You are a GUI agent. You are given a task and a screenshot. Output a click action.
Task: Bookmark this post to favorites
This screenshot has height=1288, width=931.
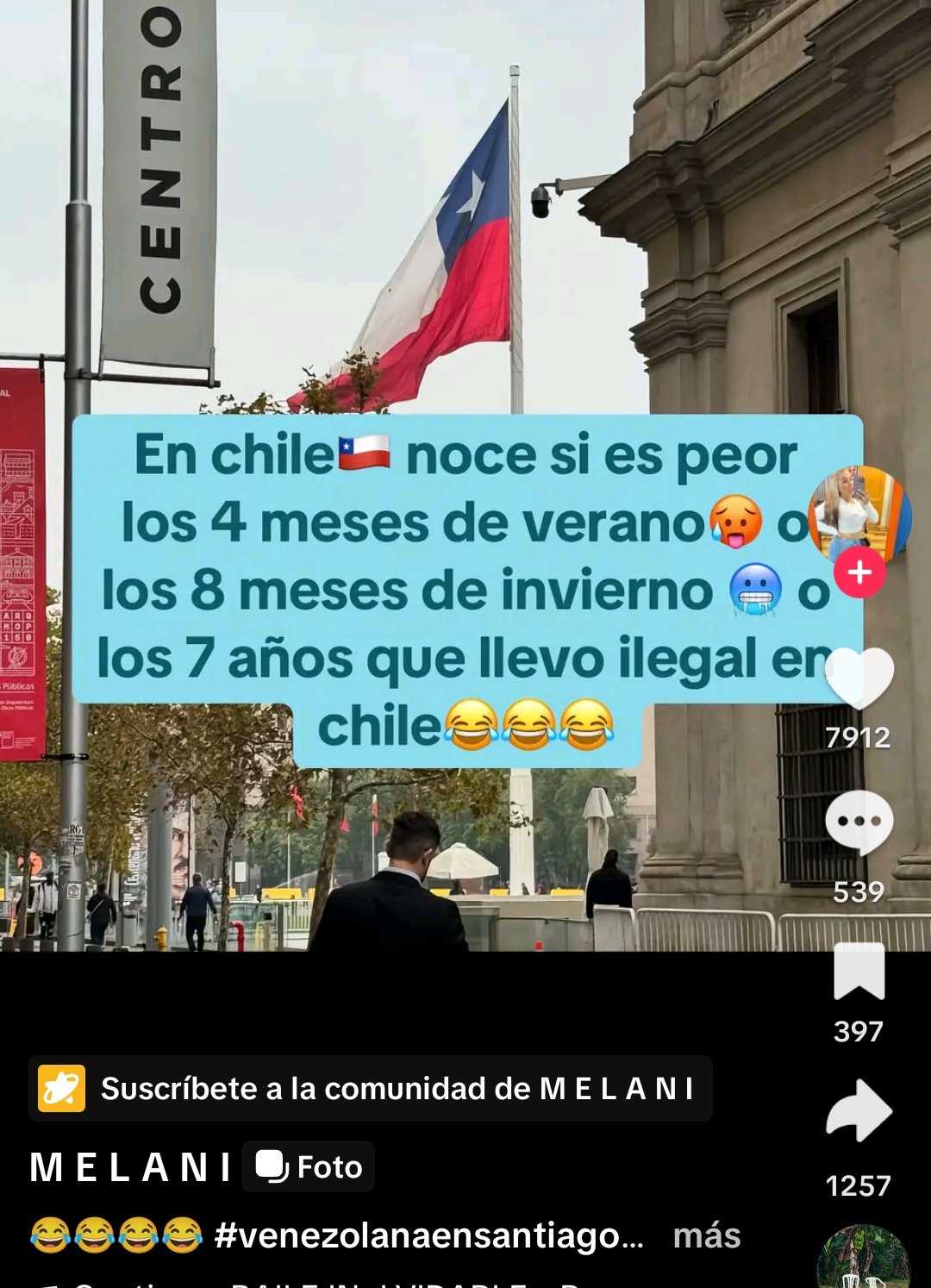pyautogui.click(x=859, y=972)
